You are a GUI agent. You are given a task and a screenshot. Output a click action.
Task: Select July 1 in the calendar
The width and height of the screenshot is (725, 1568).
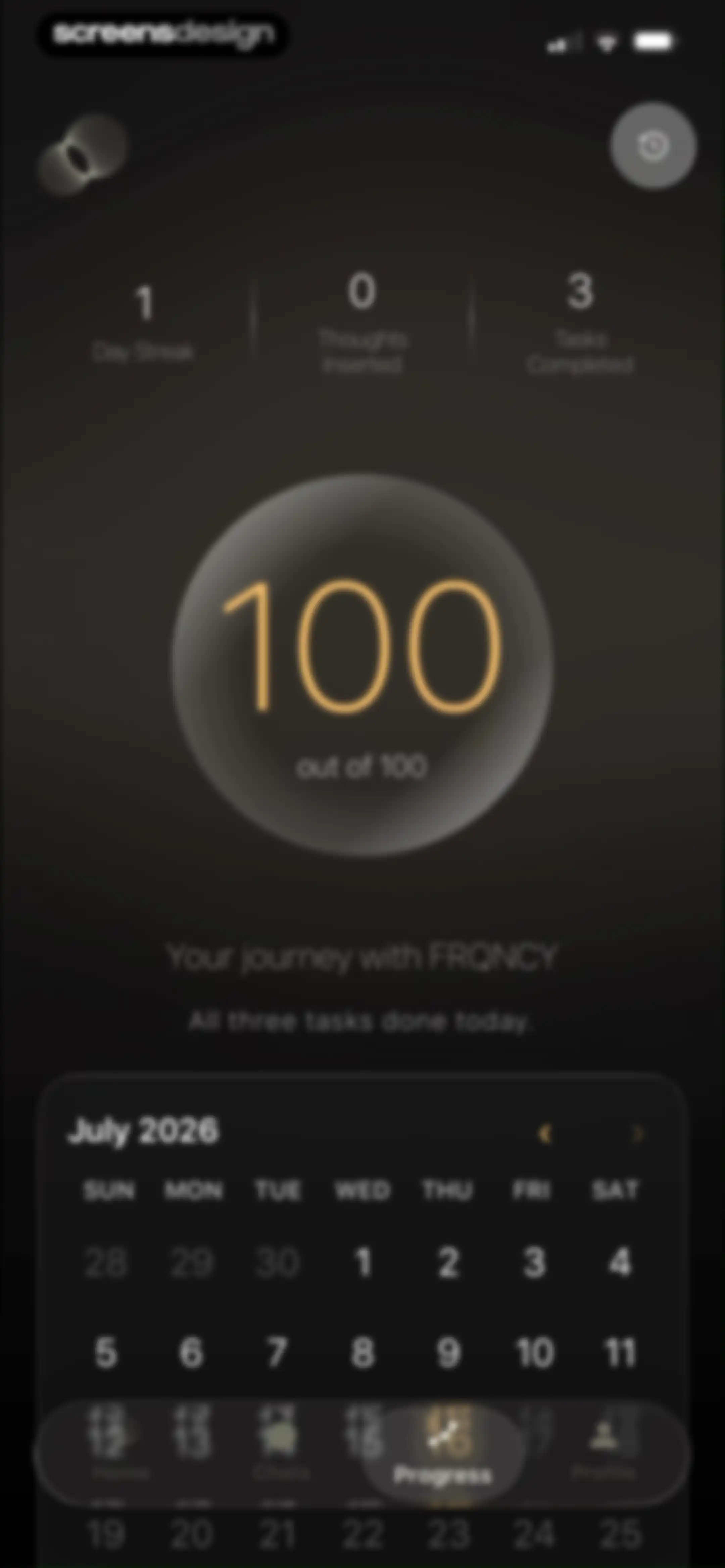364,1262
